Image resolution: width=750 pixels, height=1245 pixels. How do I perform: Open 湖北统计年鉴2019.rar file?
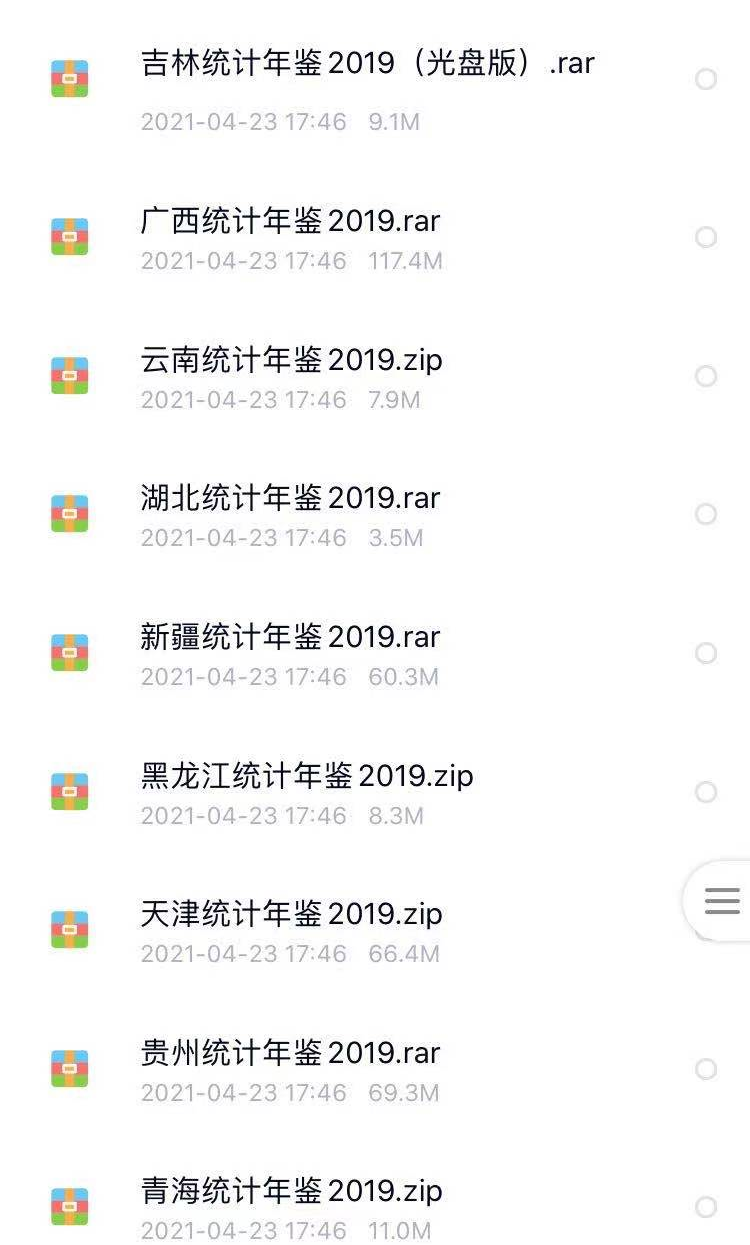290,498
